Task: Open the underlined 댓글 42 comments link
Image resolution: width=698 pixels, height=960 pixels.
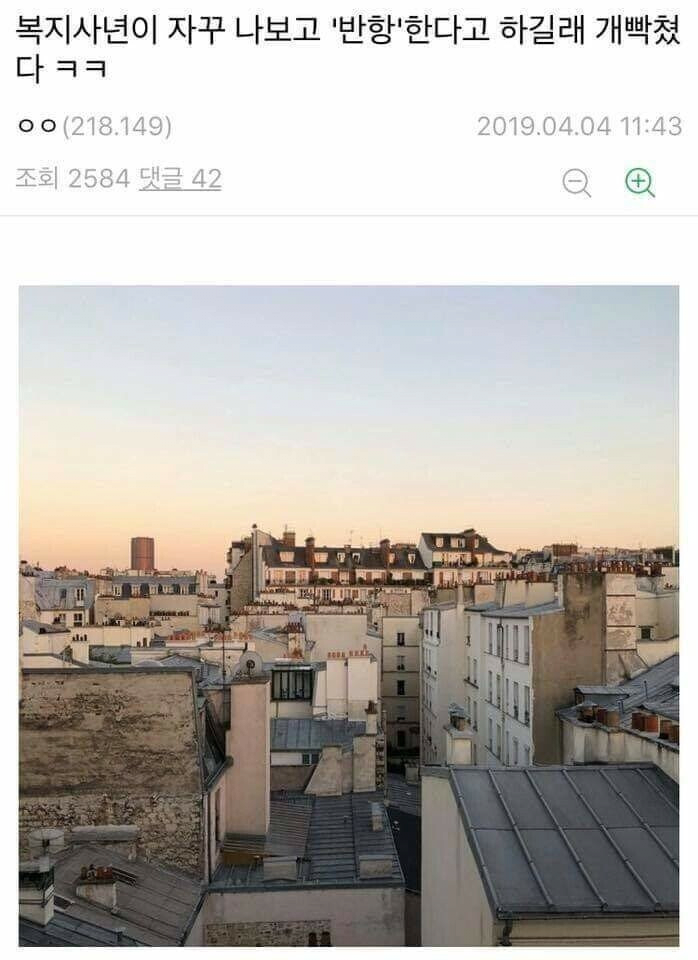Action: click(180, 179)
